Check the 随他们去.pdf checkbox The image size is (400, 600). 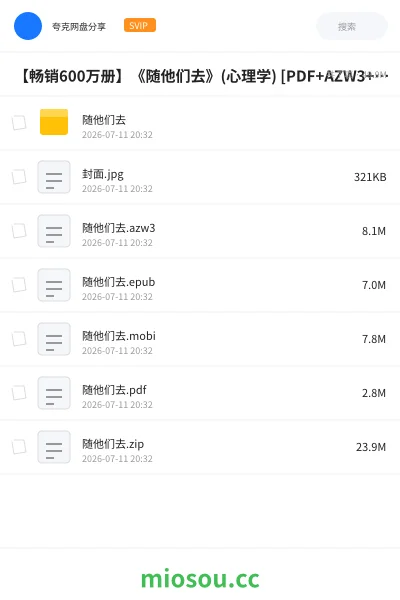(19, 393)
